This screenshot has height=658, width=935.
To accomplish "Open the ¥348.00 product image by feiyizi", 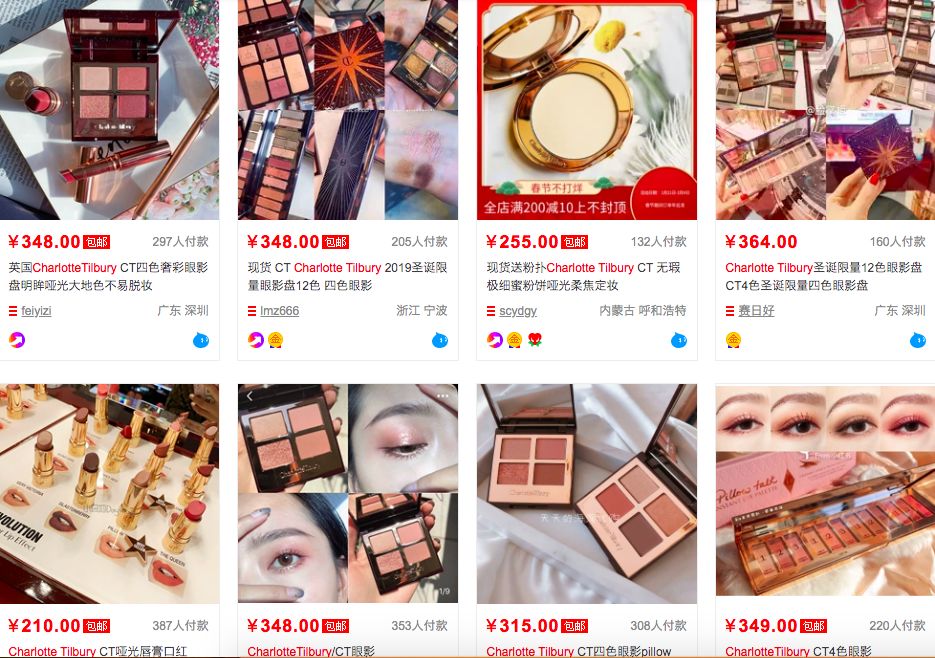I will coord(109,110).
